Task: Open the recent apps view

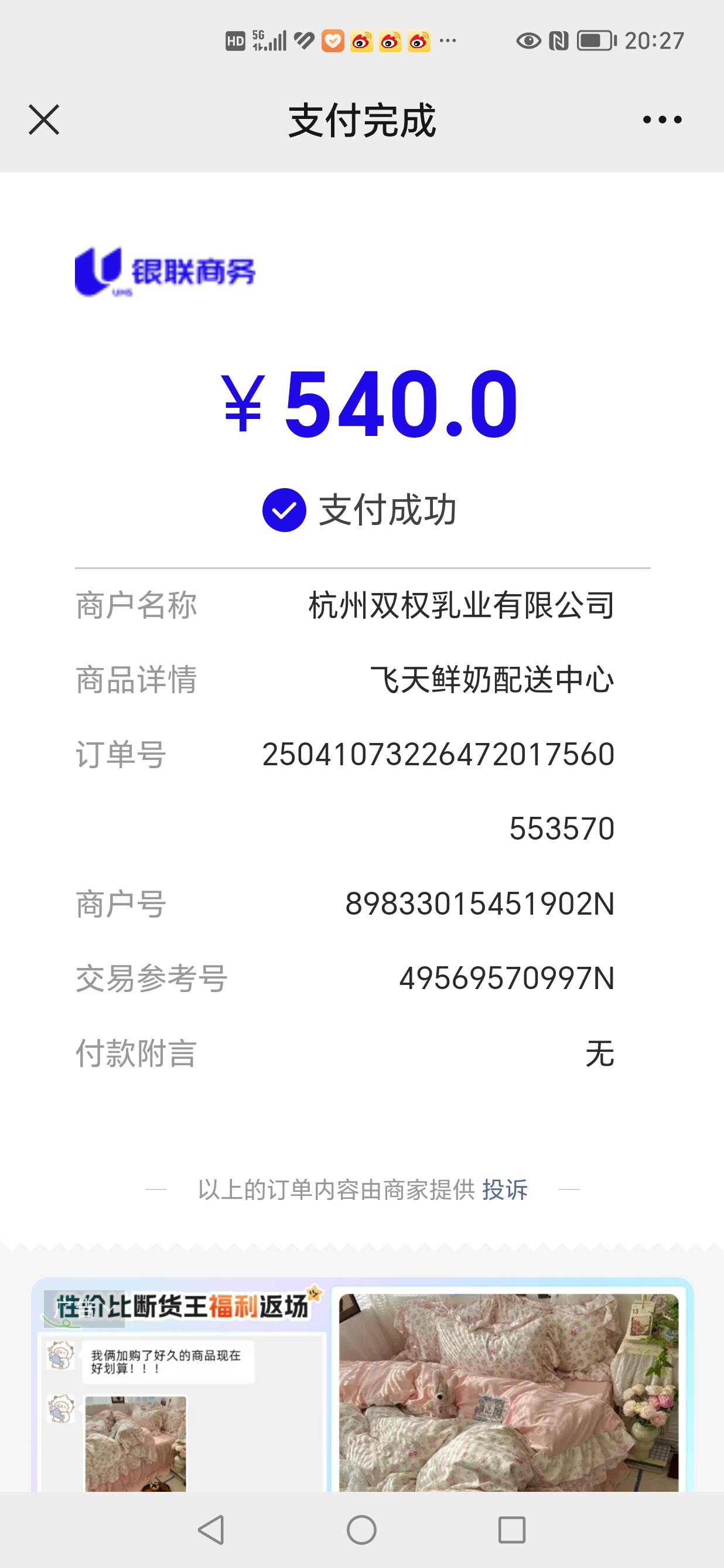Action: [511, 1530]
